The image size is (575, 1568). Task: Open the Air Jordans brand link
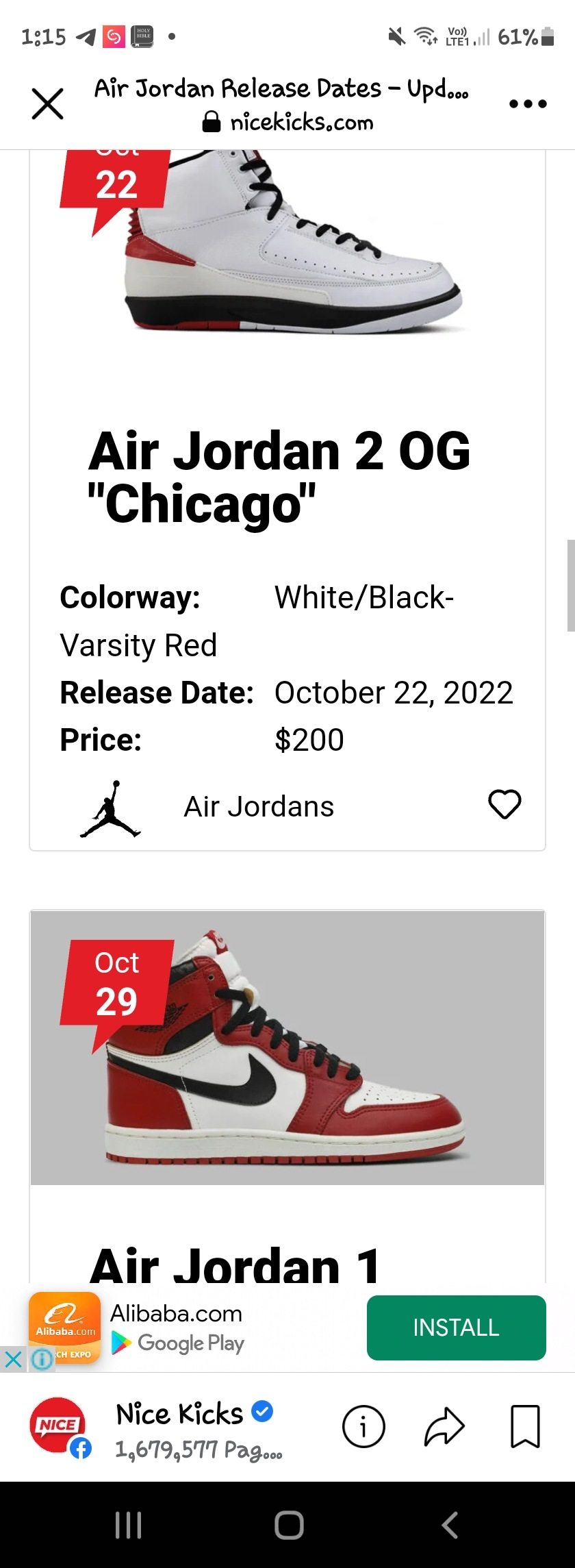tap(258, 806)
